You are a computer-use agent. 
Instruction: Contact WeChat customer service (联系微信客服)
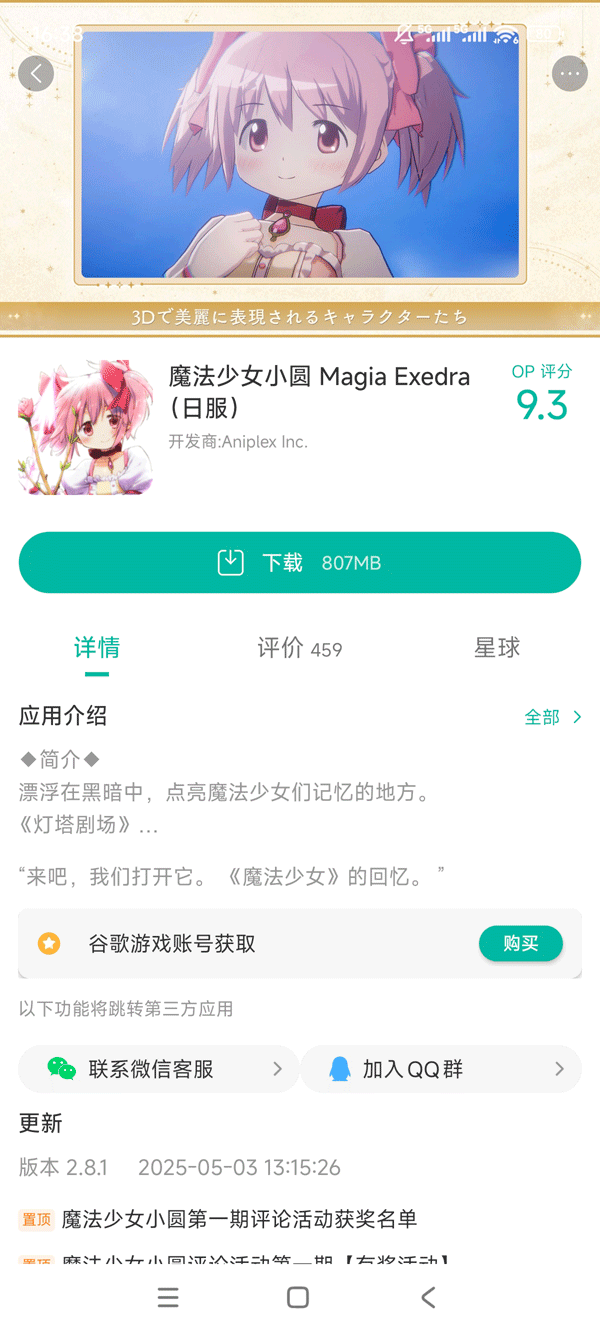[159, 1069]
